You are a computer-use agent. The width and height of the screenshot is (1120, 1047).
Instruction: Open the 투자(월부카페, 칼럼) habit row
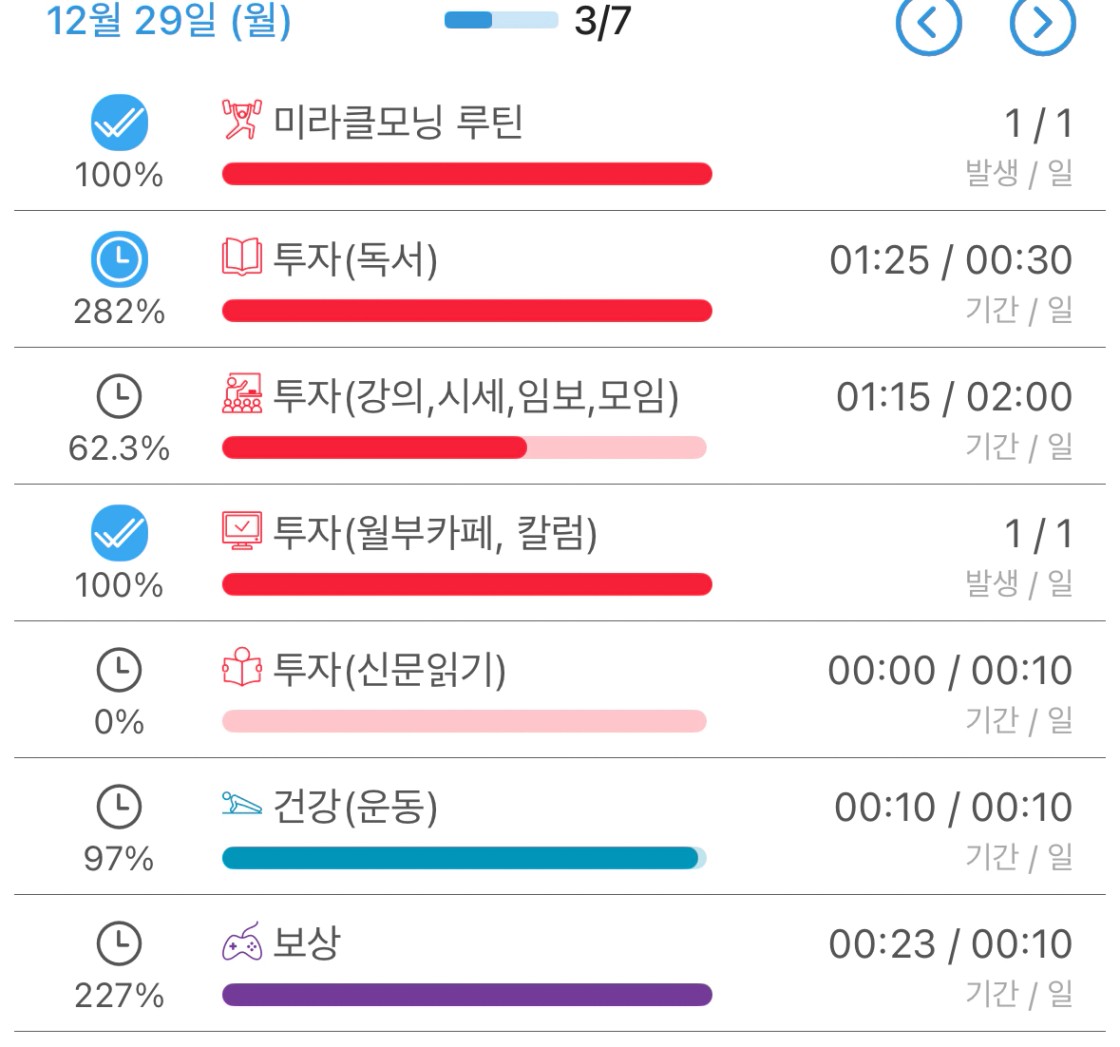click(x=434, y=533)
